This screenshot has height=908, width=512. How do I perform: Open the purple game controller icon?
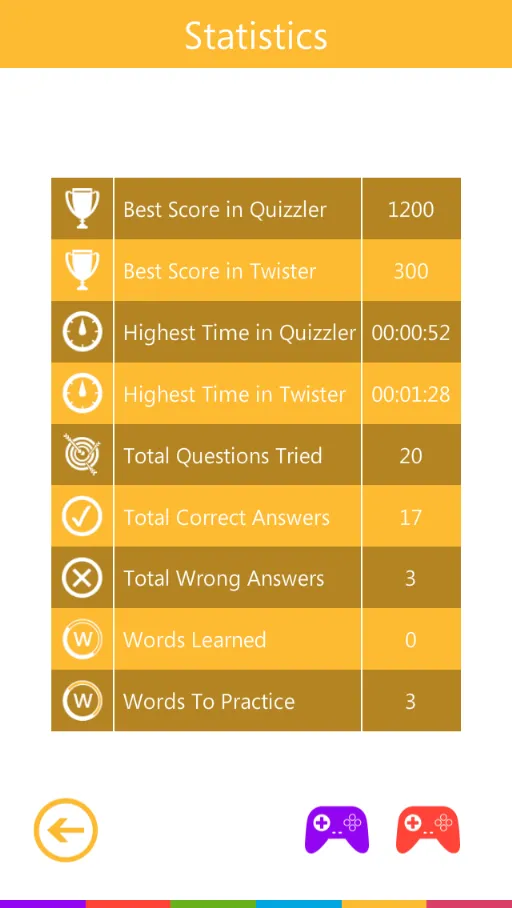(x=337, y=829)
